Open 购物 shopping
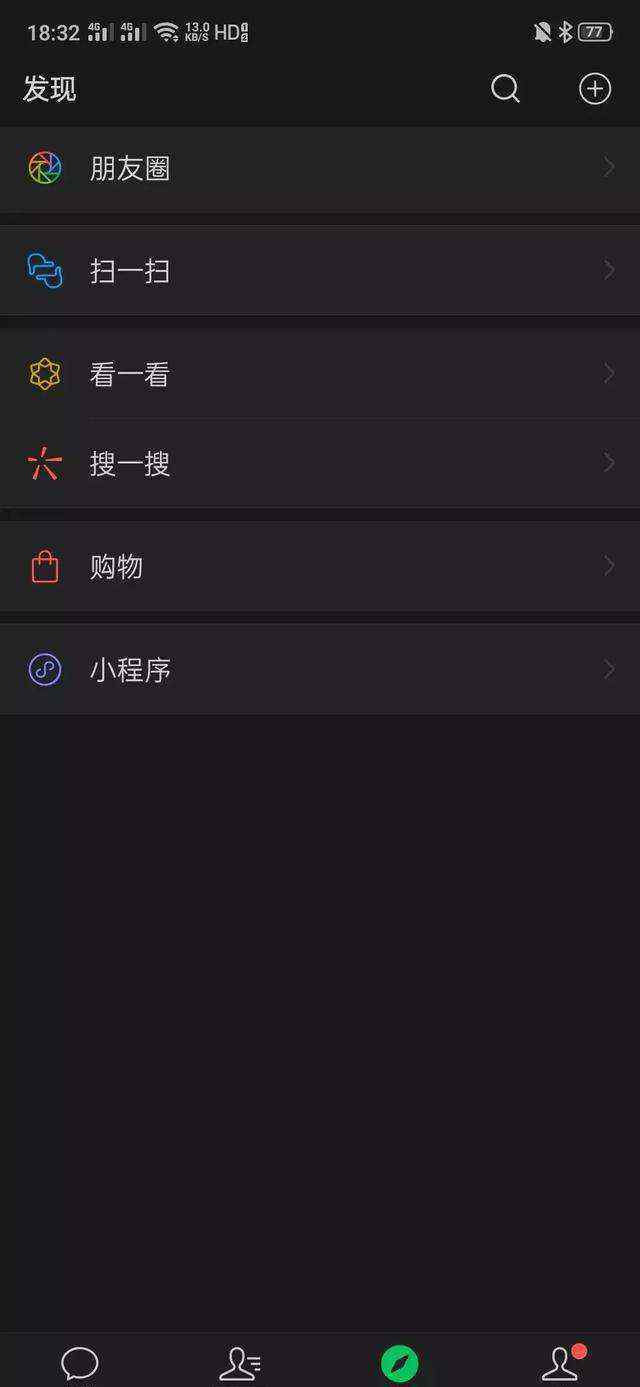This screenshot has height=1387, width=640. click(x=320, y=567)
